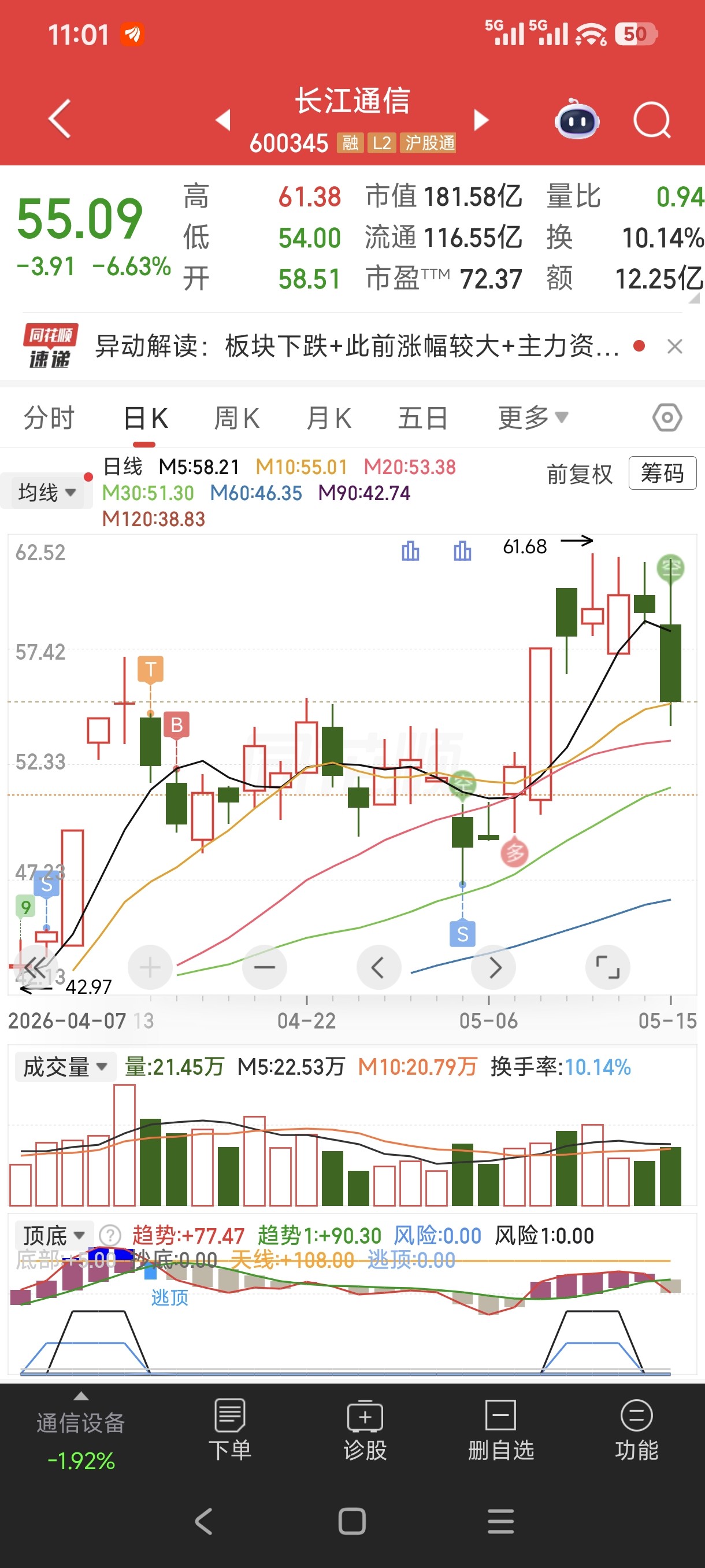Change the 前复权 adjustment setting
The height and width of the screenshot is (1568, 705).
click(579, 474)
